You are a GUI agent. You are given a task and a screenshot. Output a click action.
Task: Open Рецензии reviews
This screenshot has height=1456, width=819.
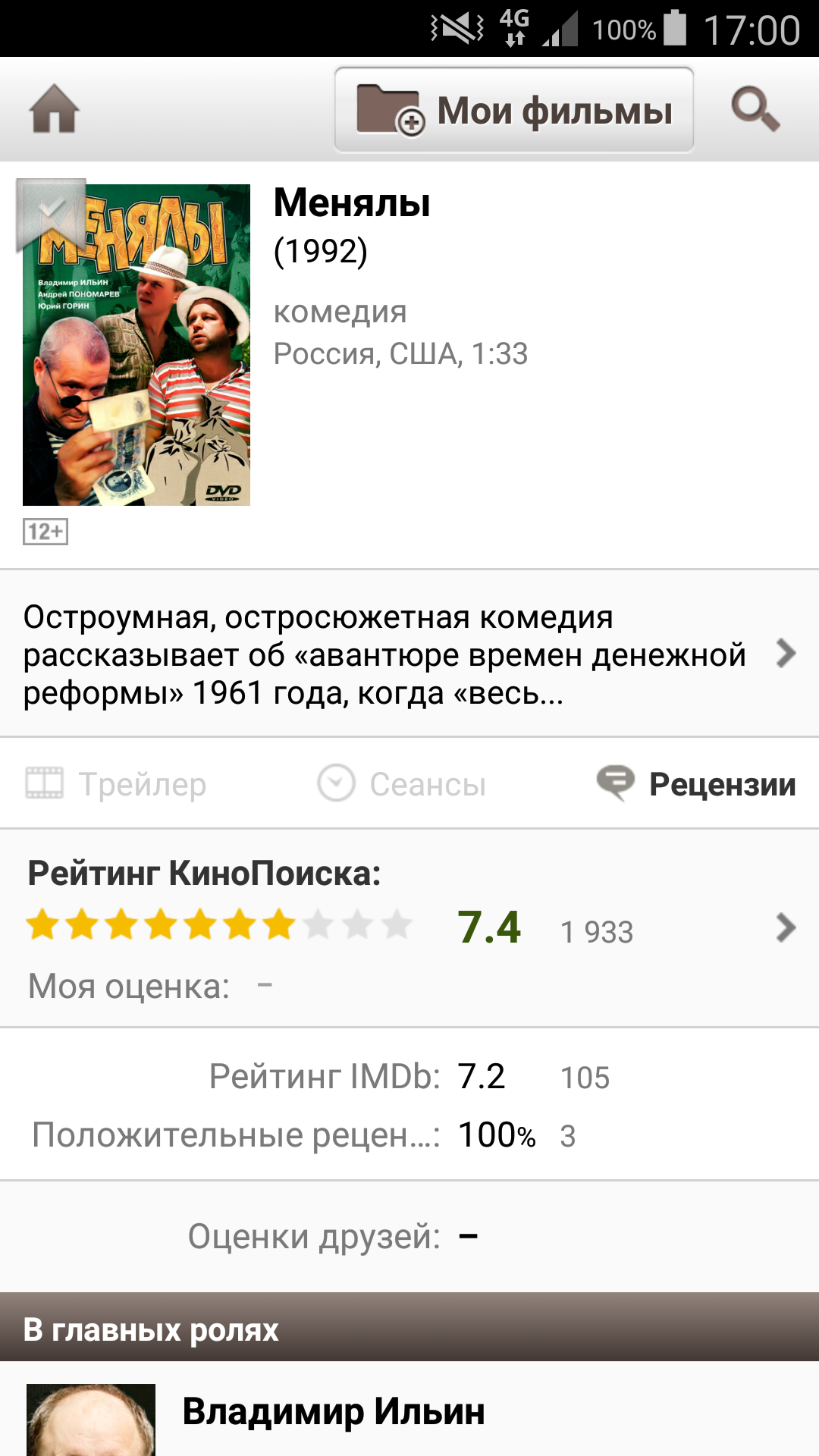coord(696,784)
